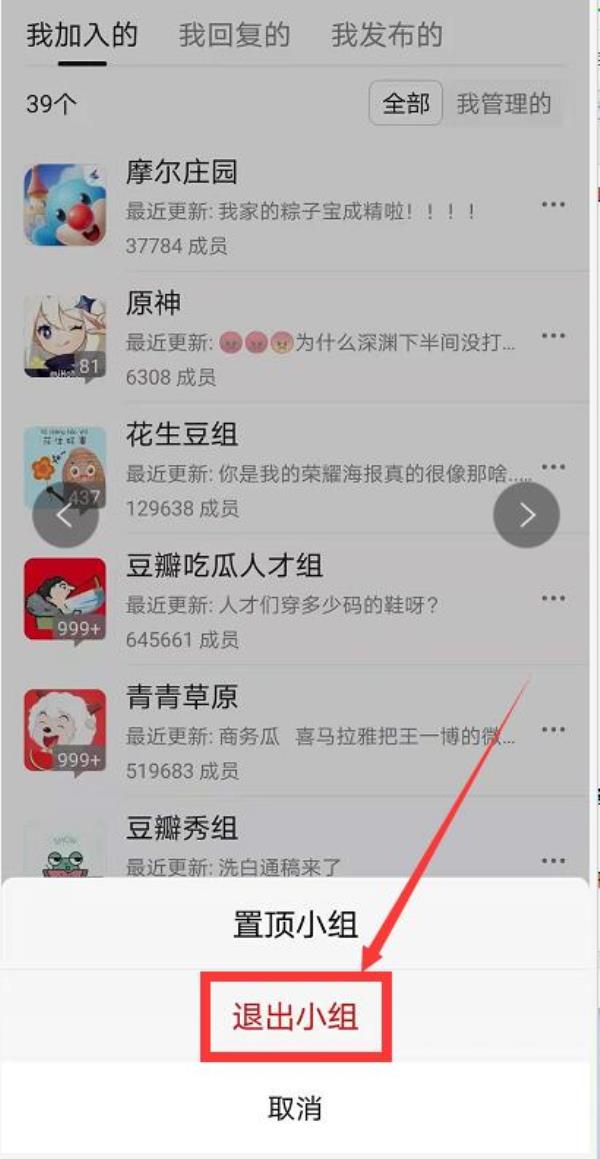Open the 摩尔庄园 group
Viewport: 600px width, 1159px height.
[182, 172]
